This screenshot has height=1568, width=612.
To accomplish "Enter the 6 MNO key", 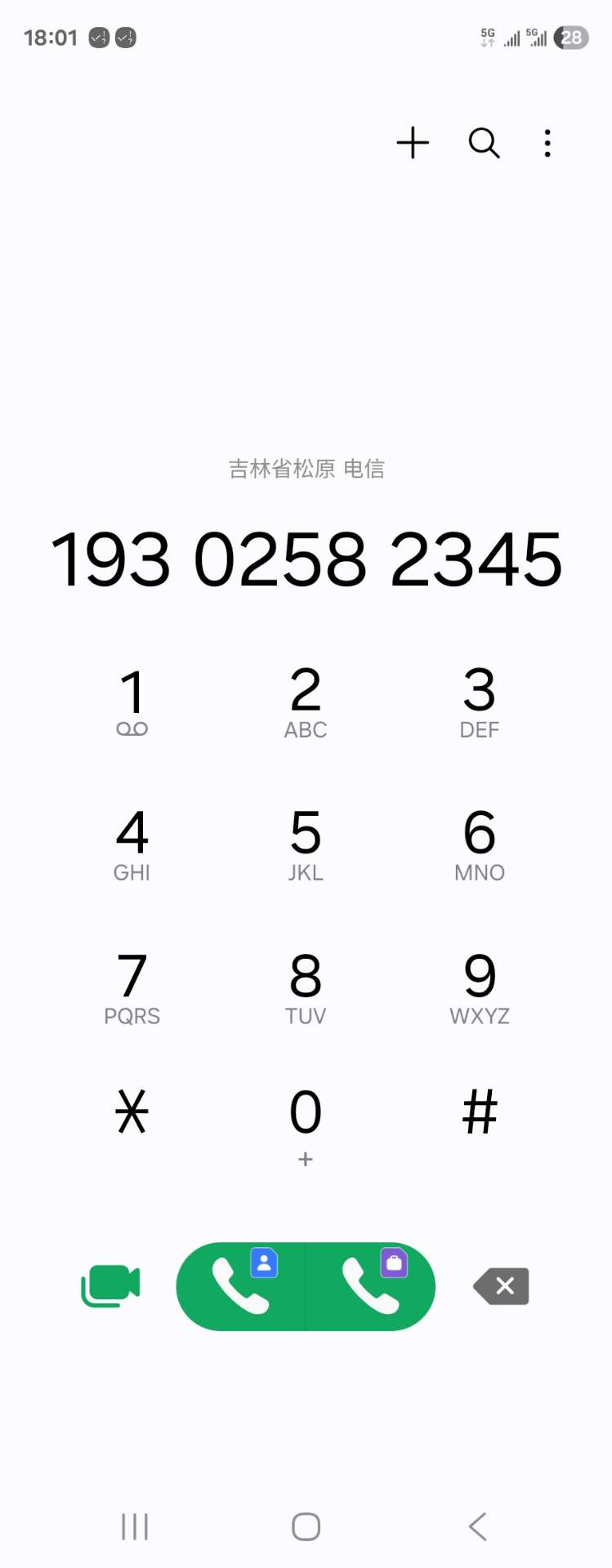I will [480, 844].
